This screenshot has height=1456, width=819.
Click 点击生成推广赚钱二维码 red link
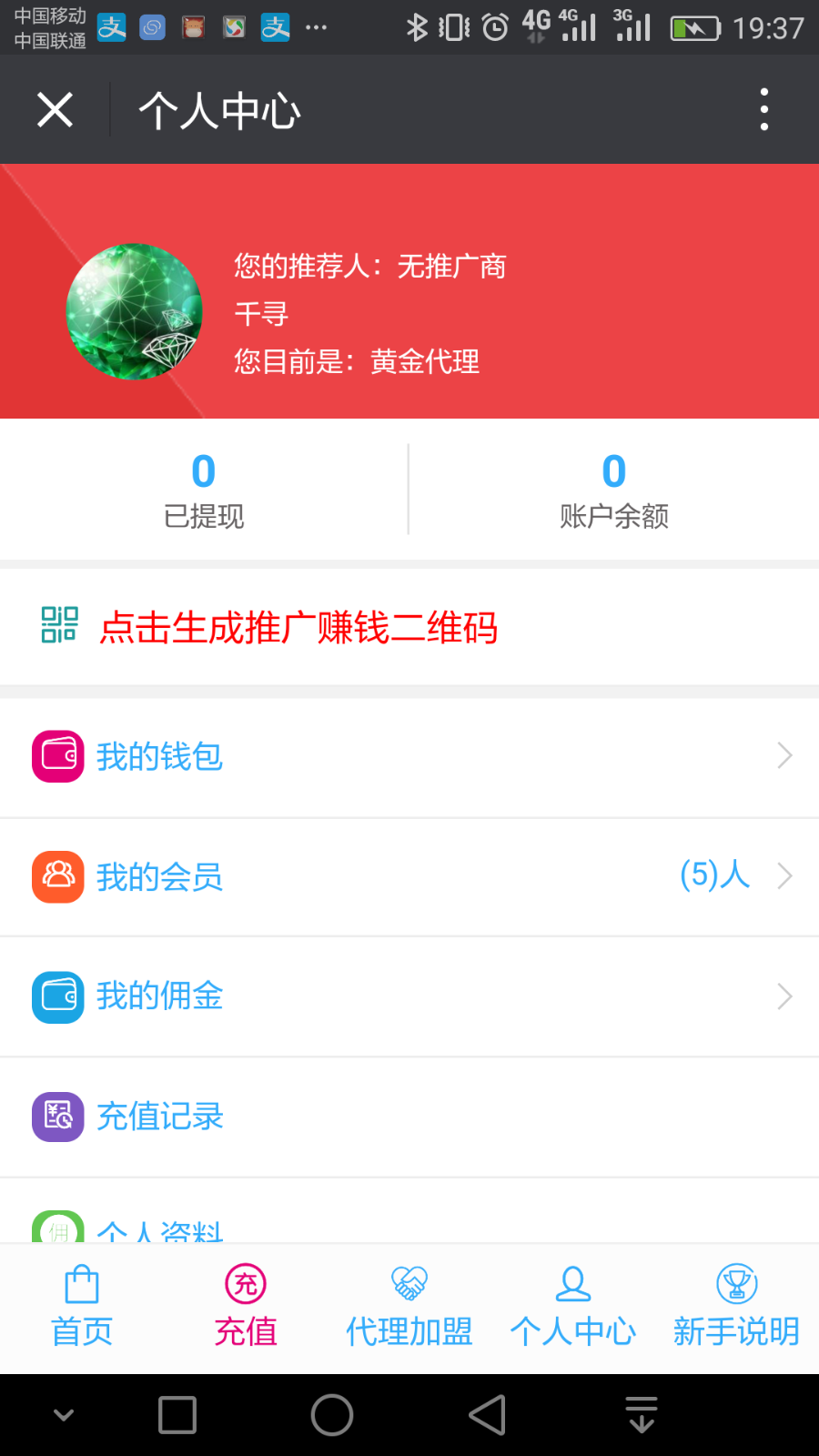[x=298, y=628]
